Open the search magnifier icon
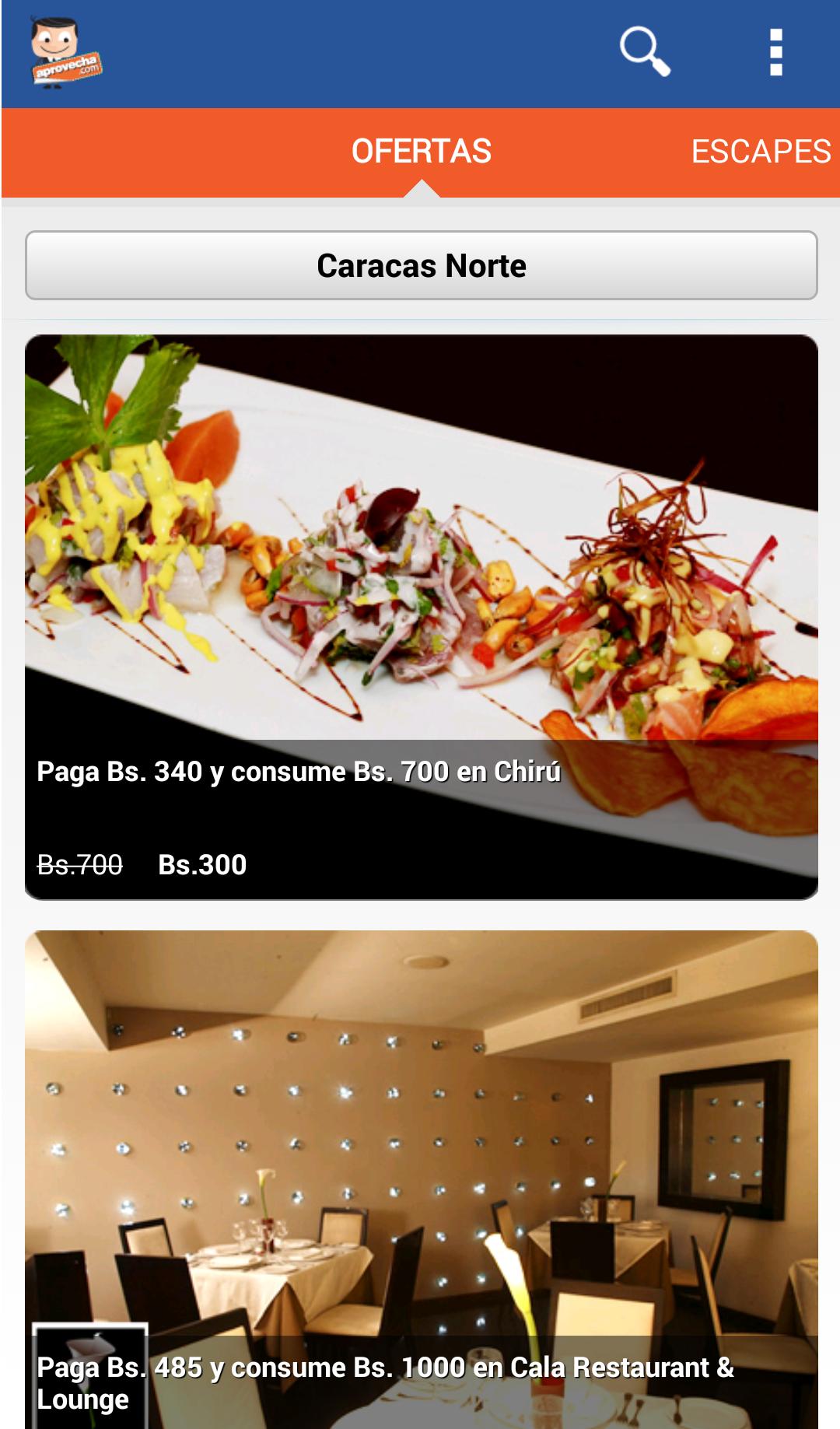840x1429 pixels. [x=644, y=52]
